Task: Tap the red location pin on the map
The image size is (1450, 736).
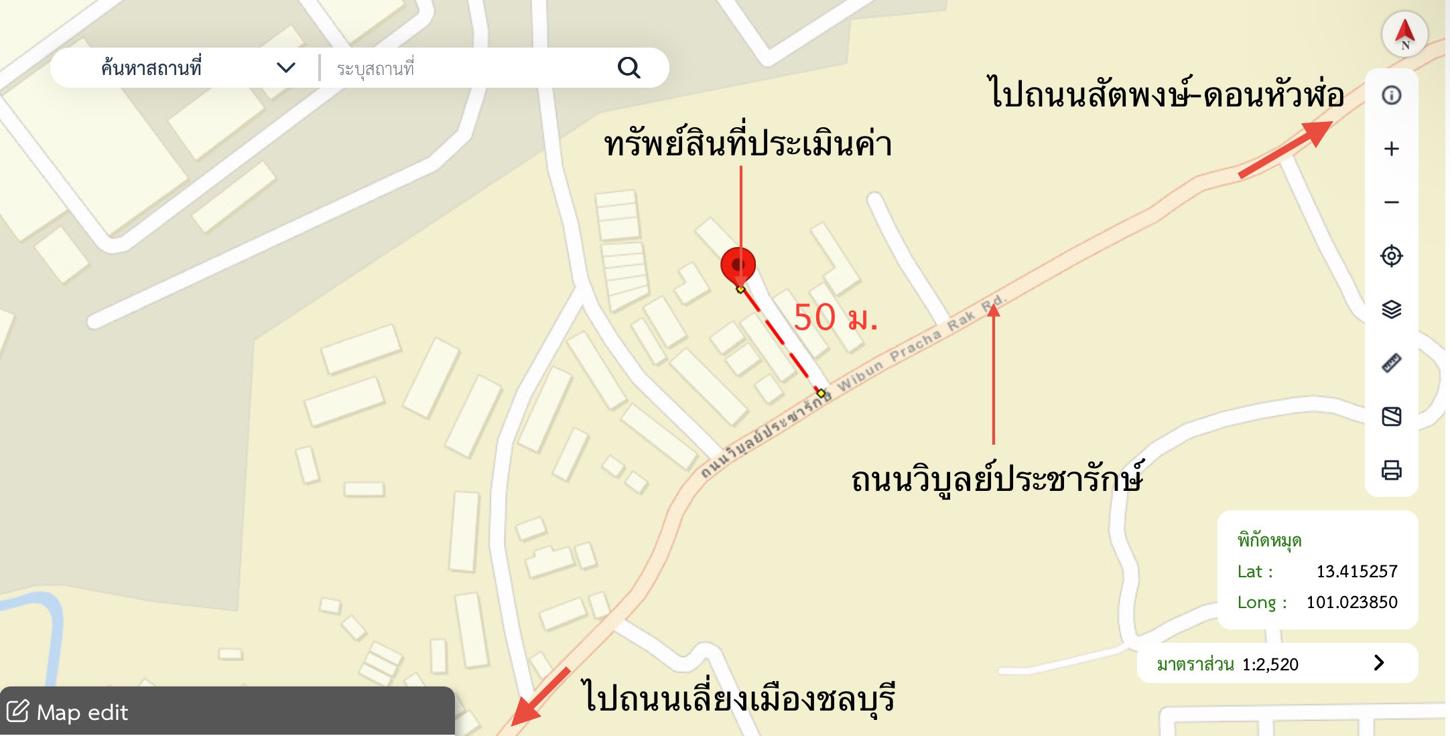Action: click(738, 266)
